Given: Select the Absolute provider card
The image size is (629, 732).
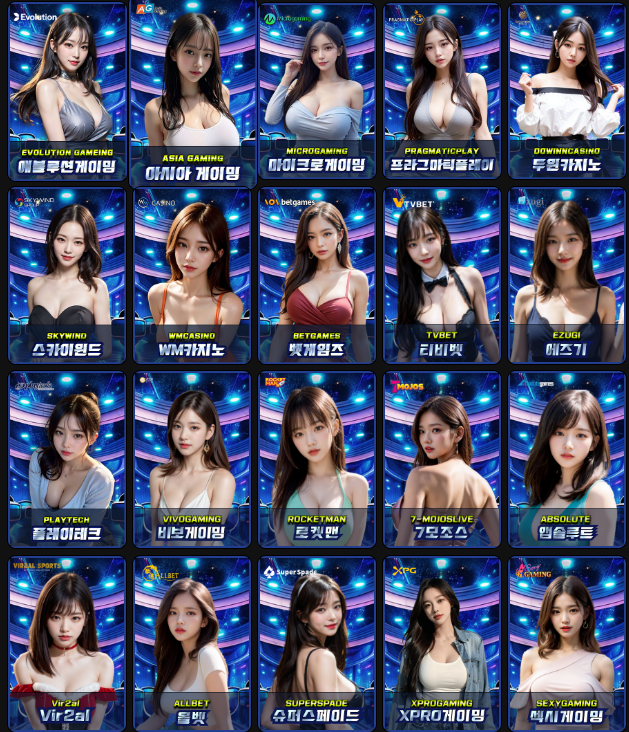Looking at the screenshot, I should click(567, 459).
